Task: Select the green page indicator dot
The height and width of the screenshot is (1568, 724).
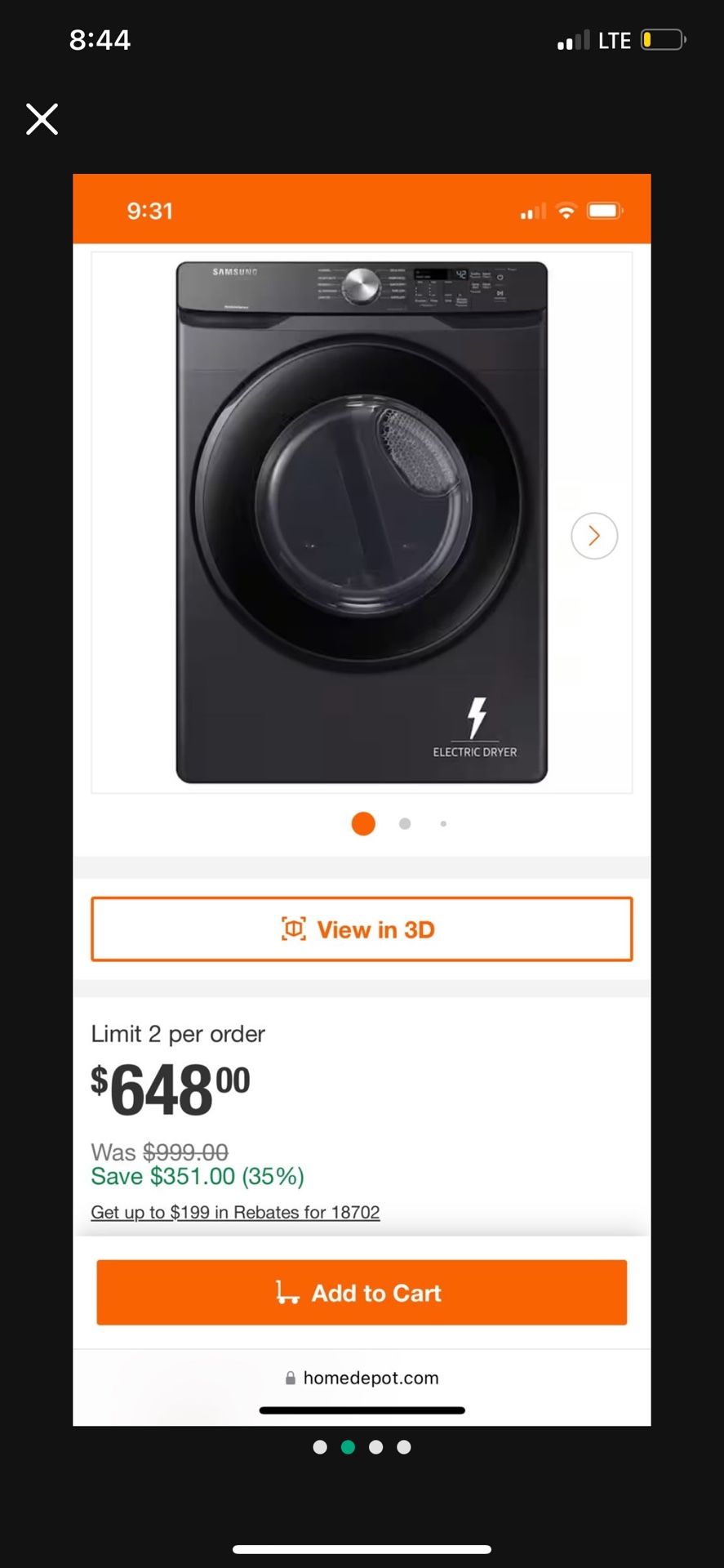Action: point(348,1446)
